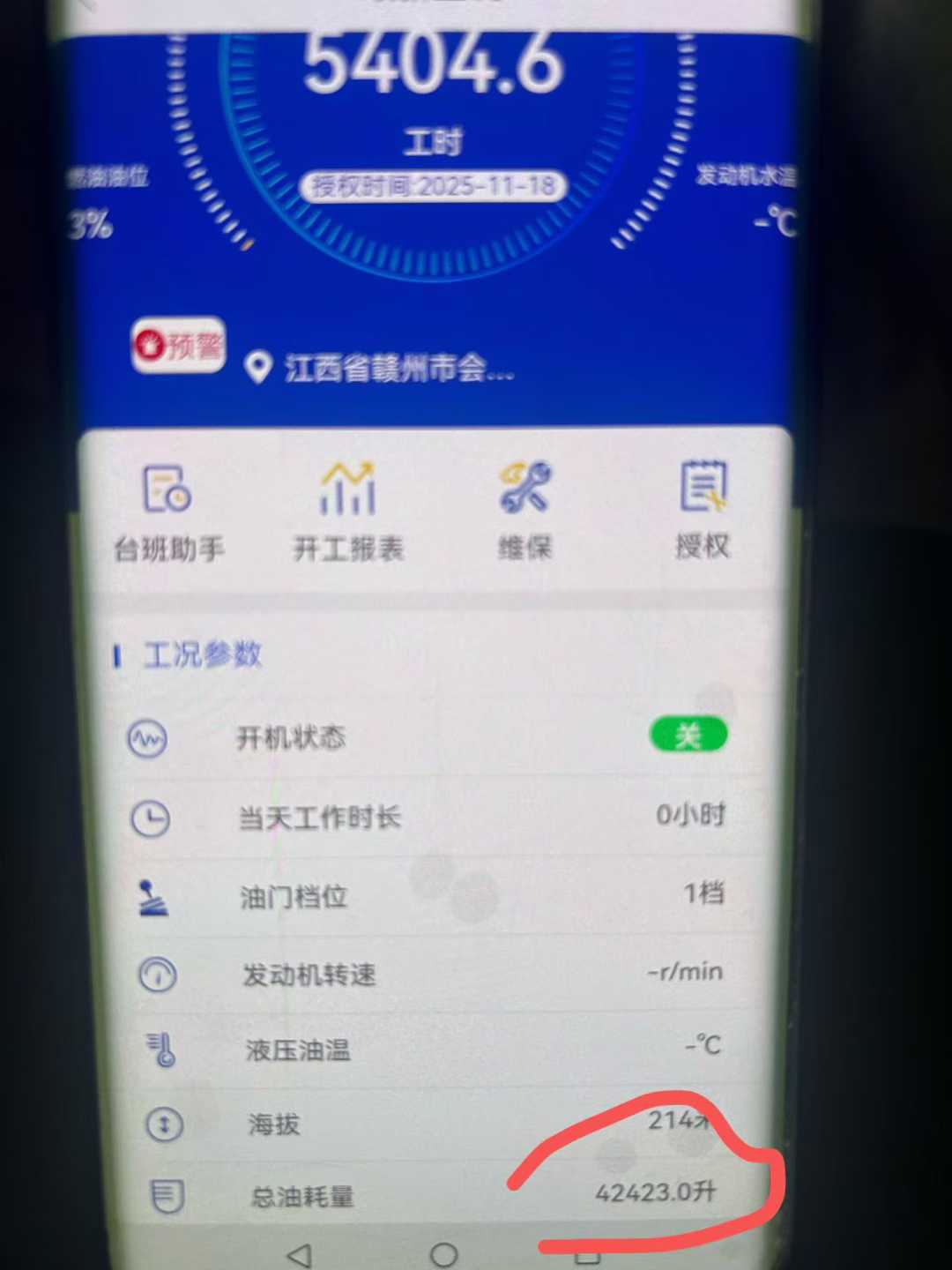Tap the location pin before 江西省赣州市会
This screenshot has height=1270, width=952.
[257, 369]
